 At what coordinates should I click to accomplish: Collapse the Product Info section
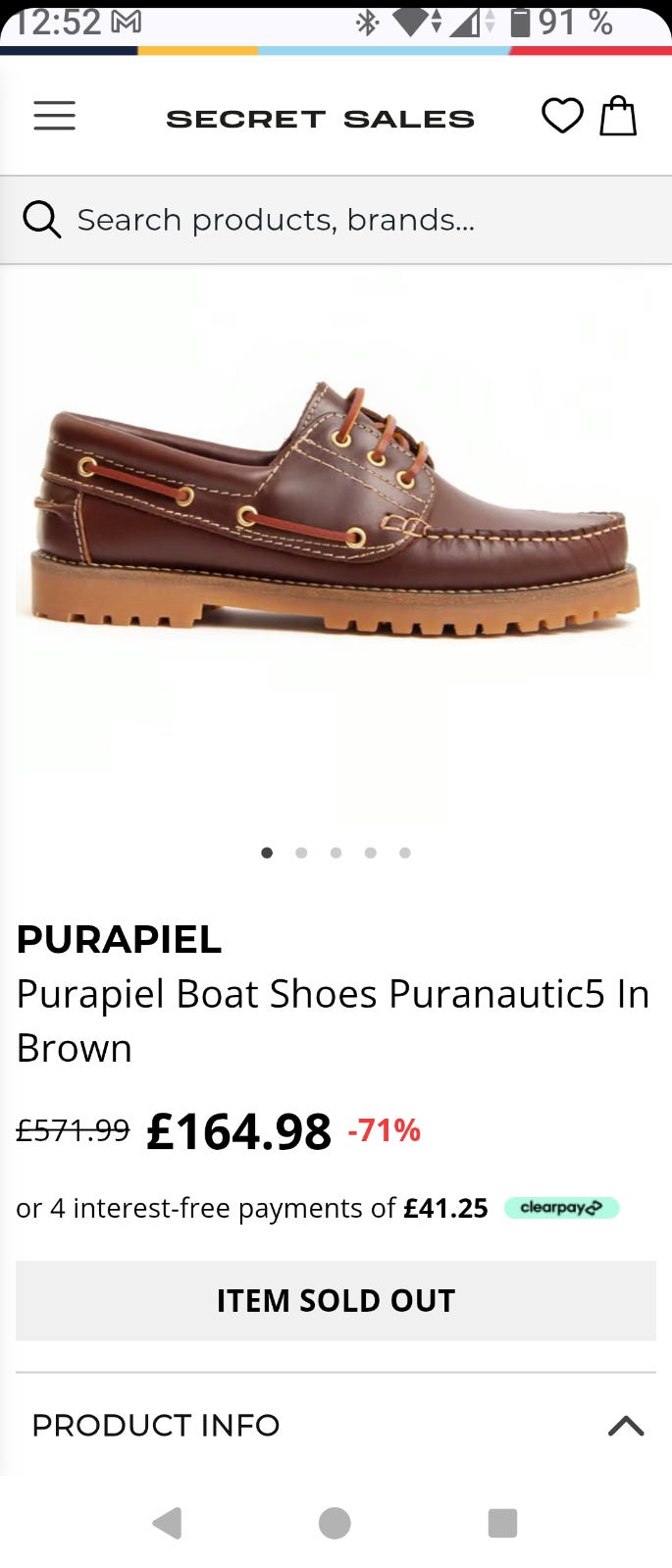tap(625, 1425)
